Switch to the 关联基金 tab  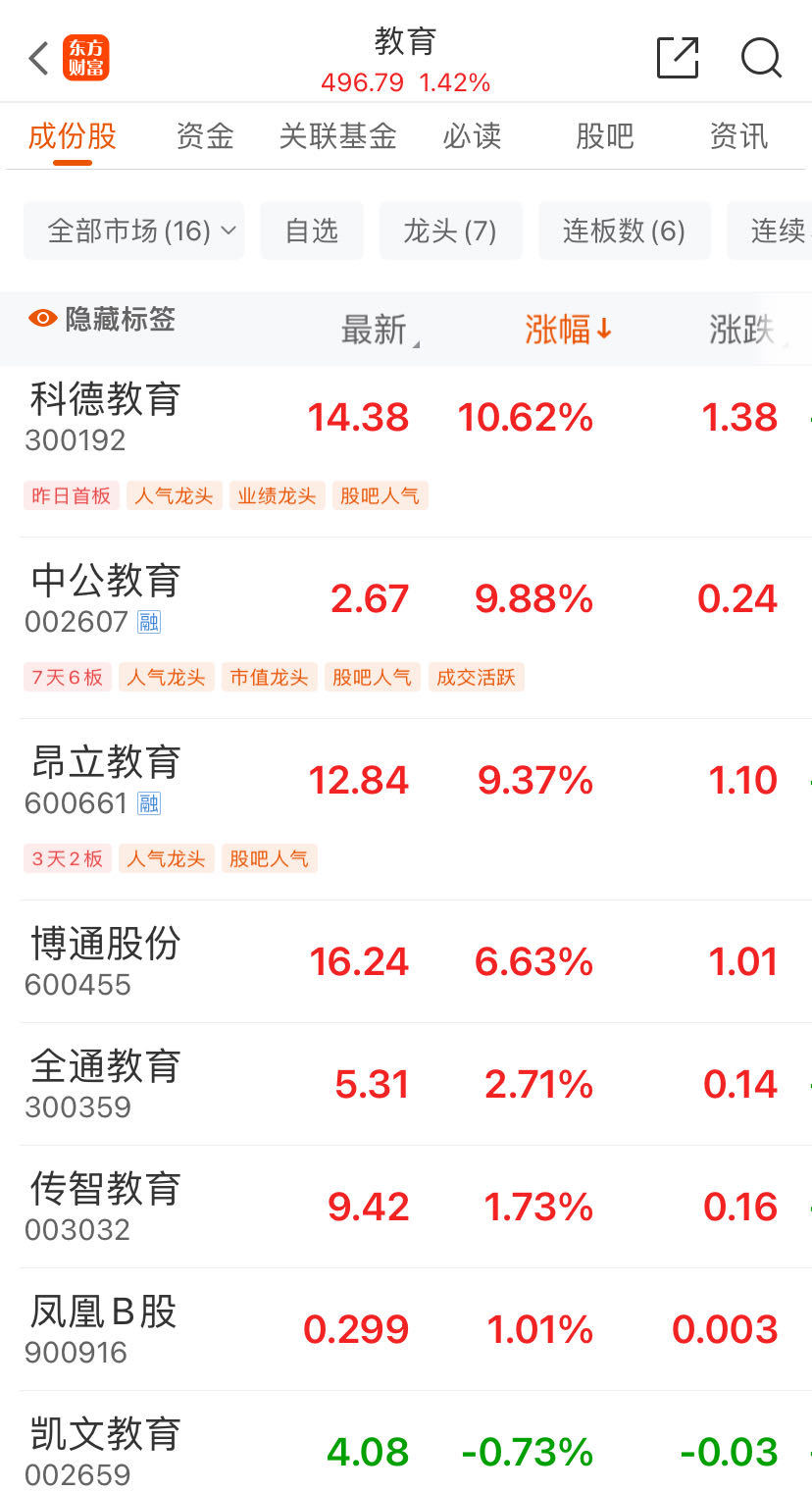337,136
